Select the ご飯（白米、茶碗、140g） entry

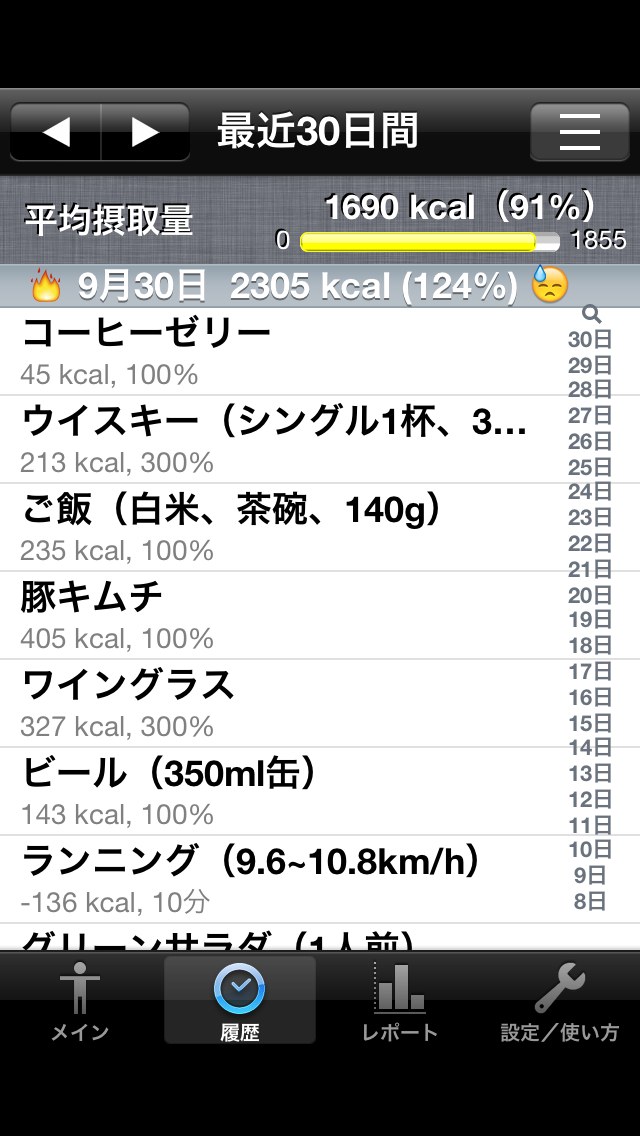point(283,527)
